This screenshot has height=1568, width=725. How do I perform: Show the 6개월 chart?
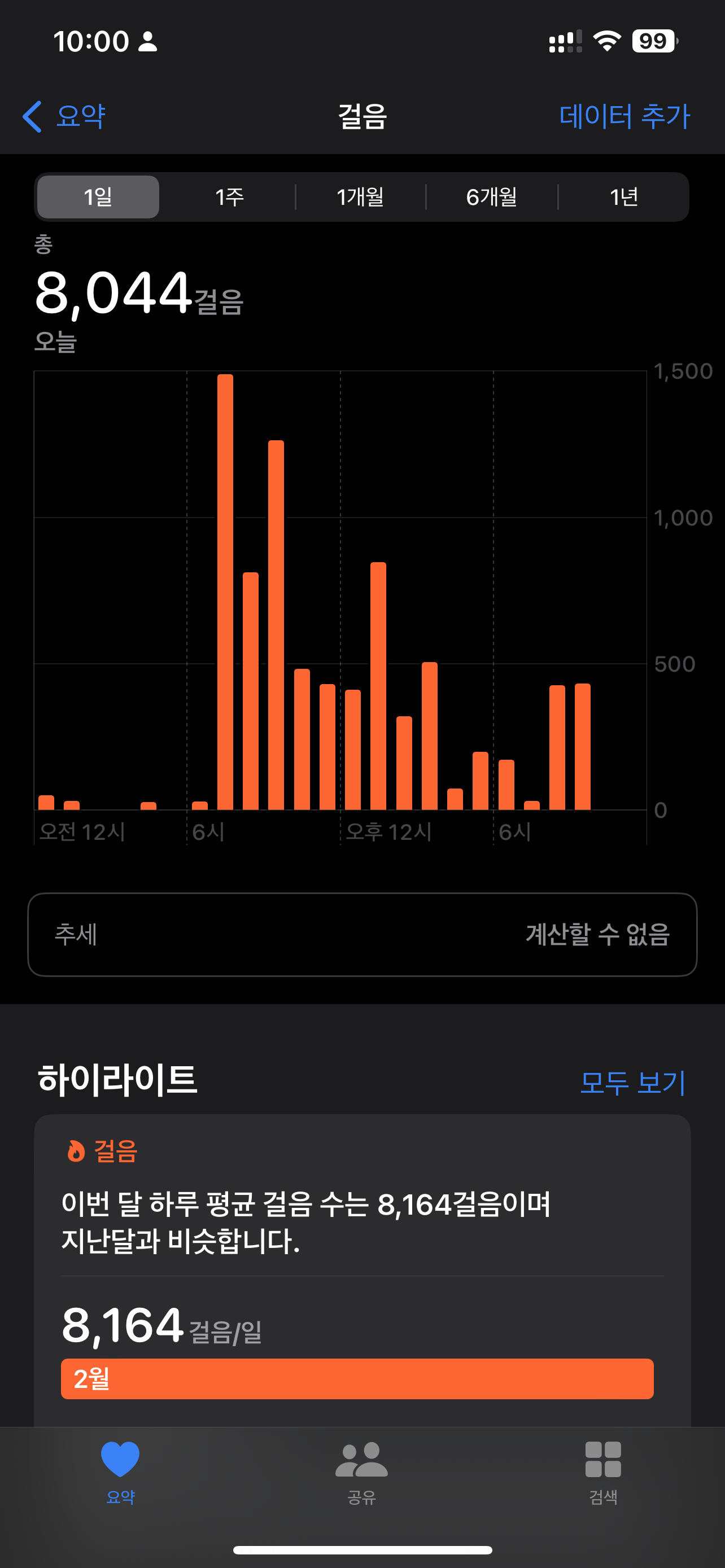pyautogui.click(x=491, y=197)
